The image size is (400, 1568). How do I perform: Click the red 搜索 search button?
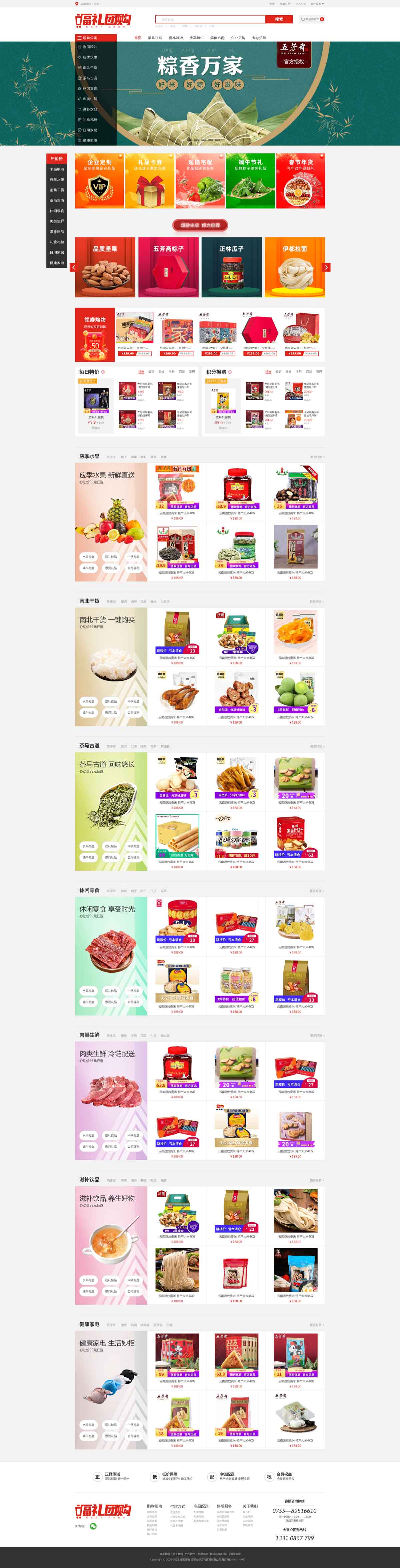click(279, 19)
